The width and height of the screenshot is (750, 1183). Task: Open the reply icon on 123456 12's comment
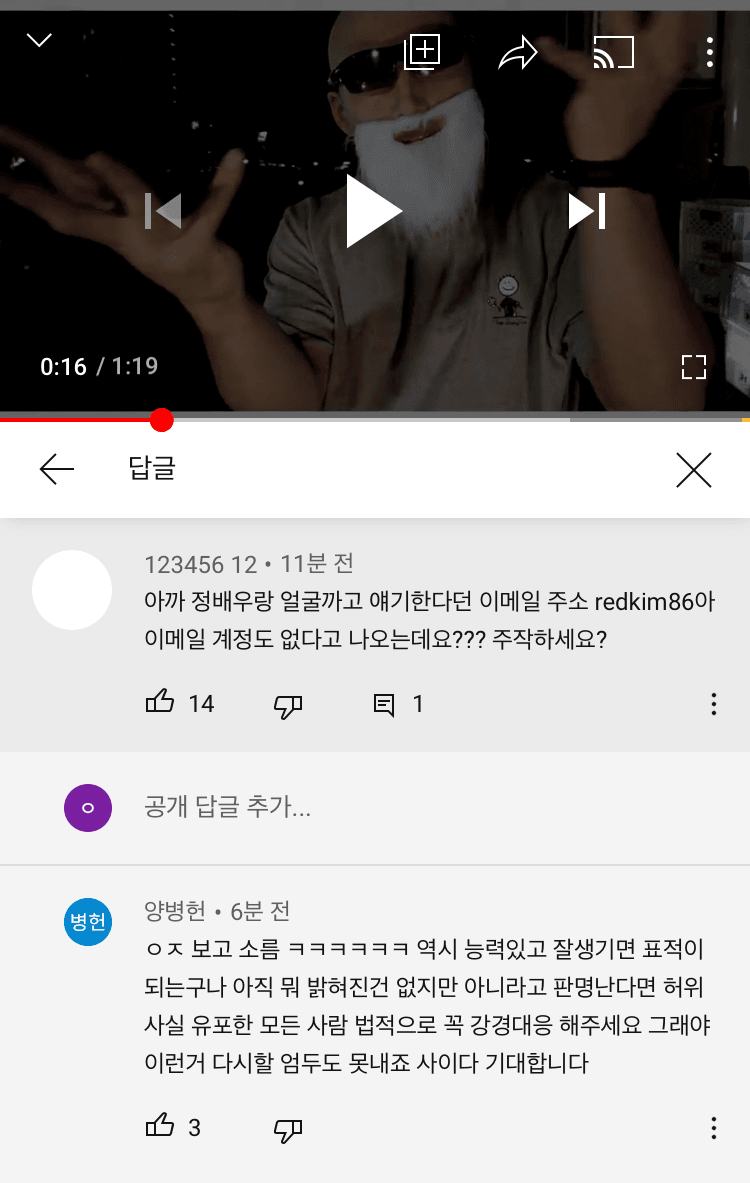384,705
